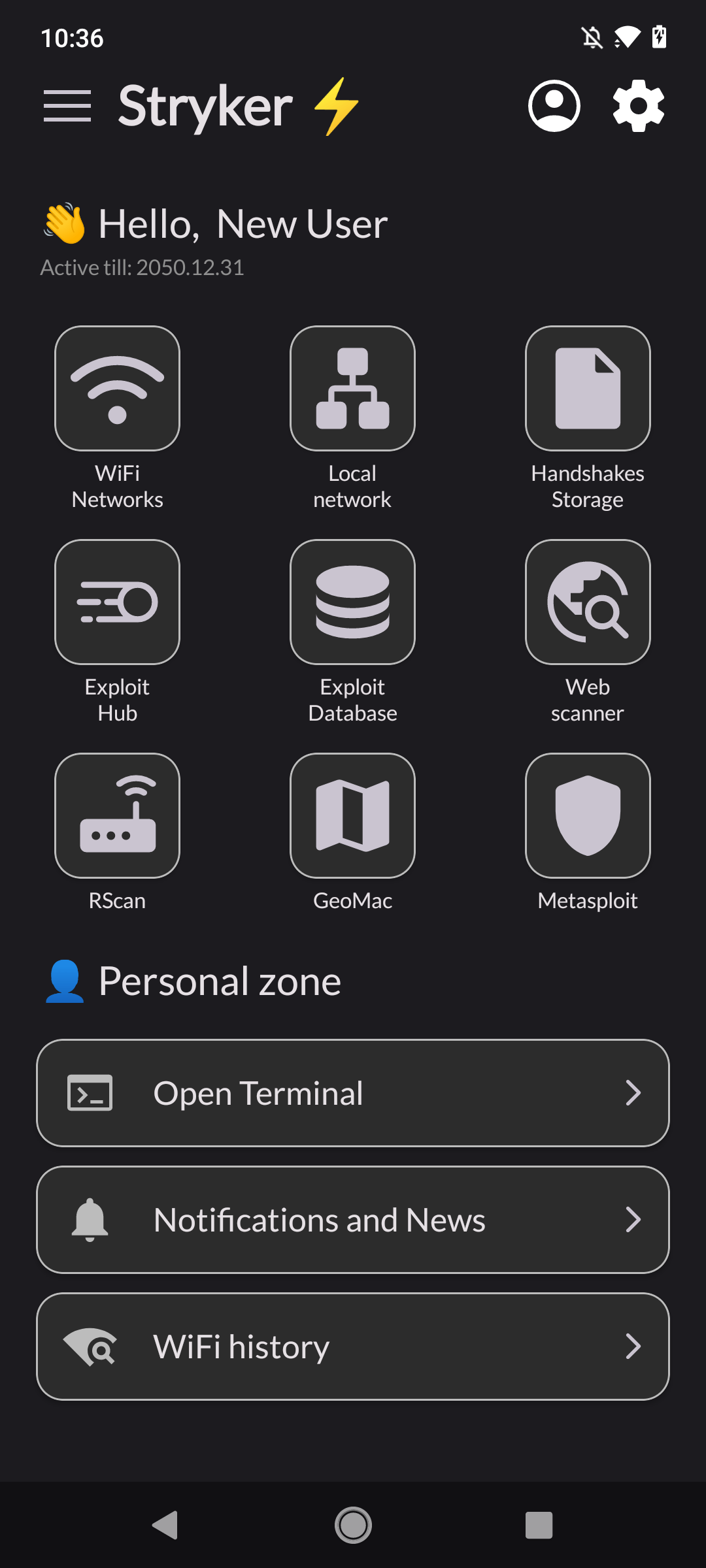
Task: Open the RScan tool
Action: click(118, 815)
